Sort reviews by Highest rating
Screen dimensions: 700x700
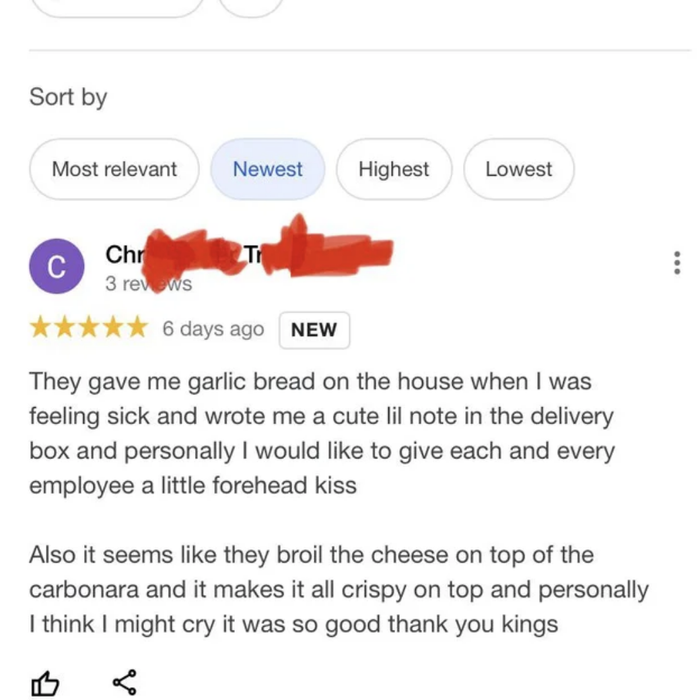(x=394, y=169)
